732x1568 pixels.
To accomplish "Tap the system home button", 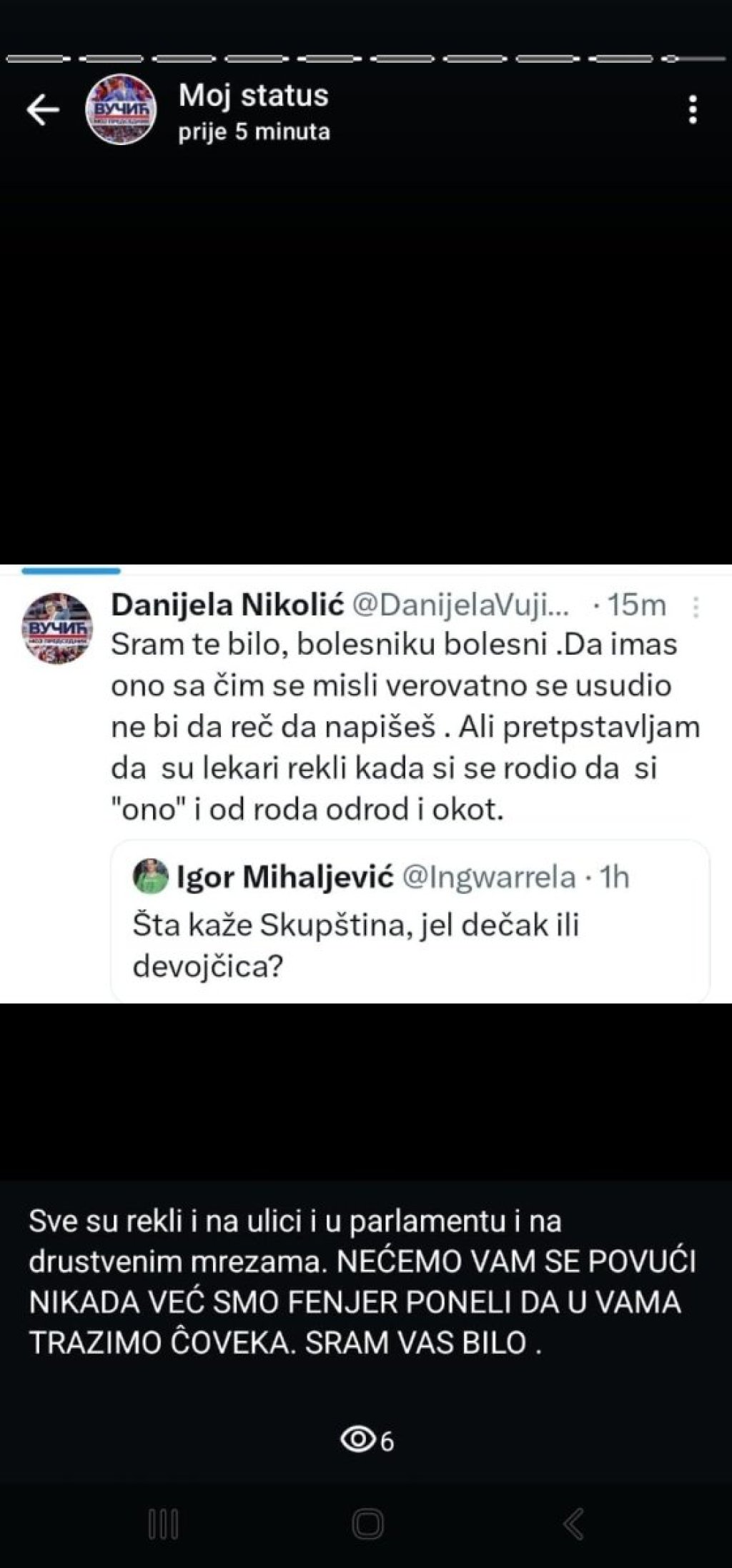I will [368, 1524].
